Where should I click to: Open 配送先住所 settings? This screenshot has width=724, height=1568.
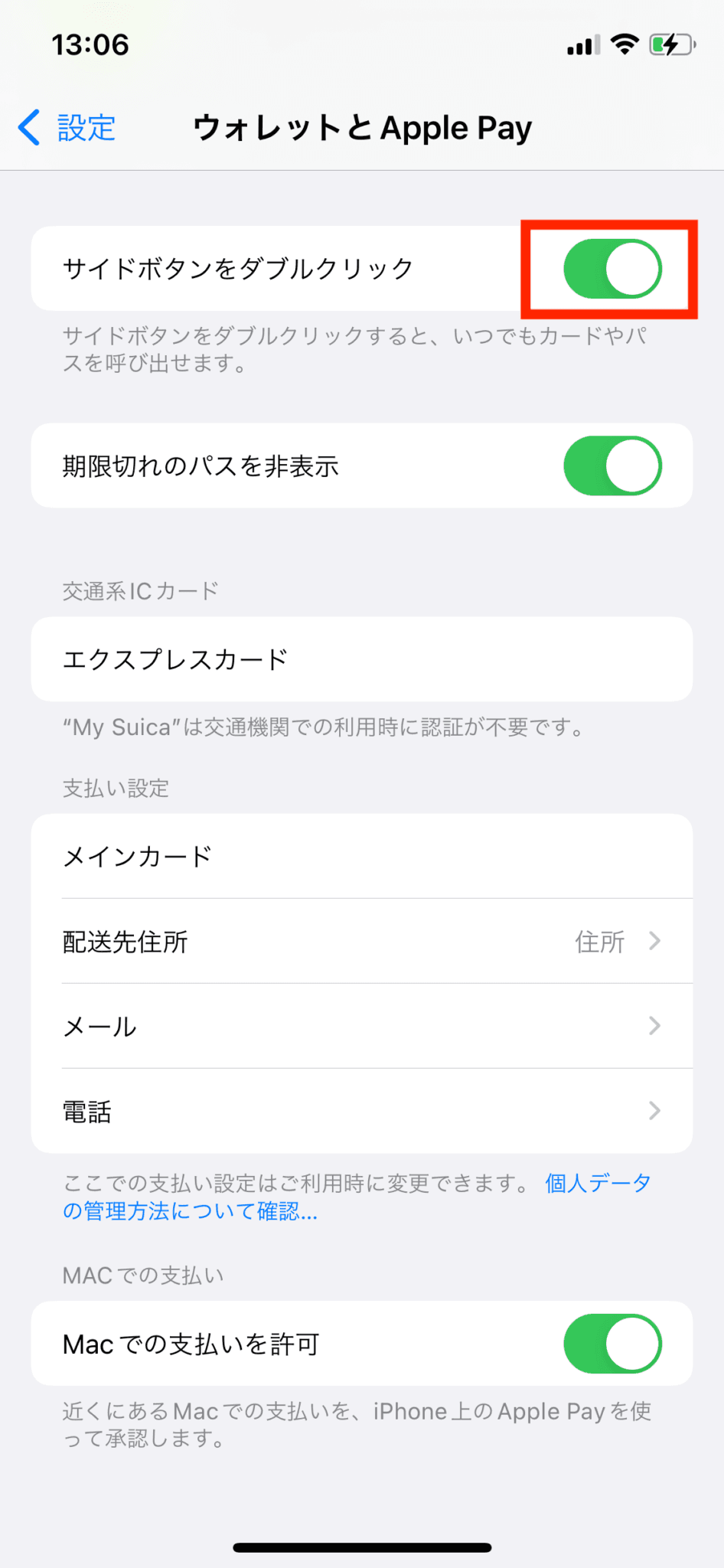(361, 941)
